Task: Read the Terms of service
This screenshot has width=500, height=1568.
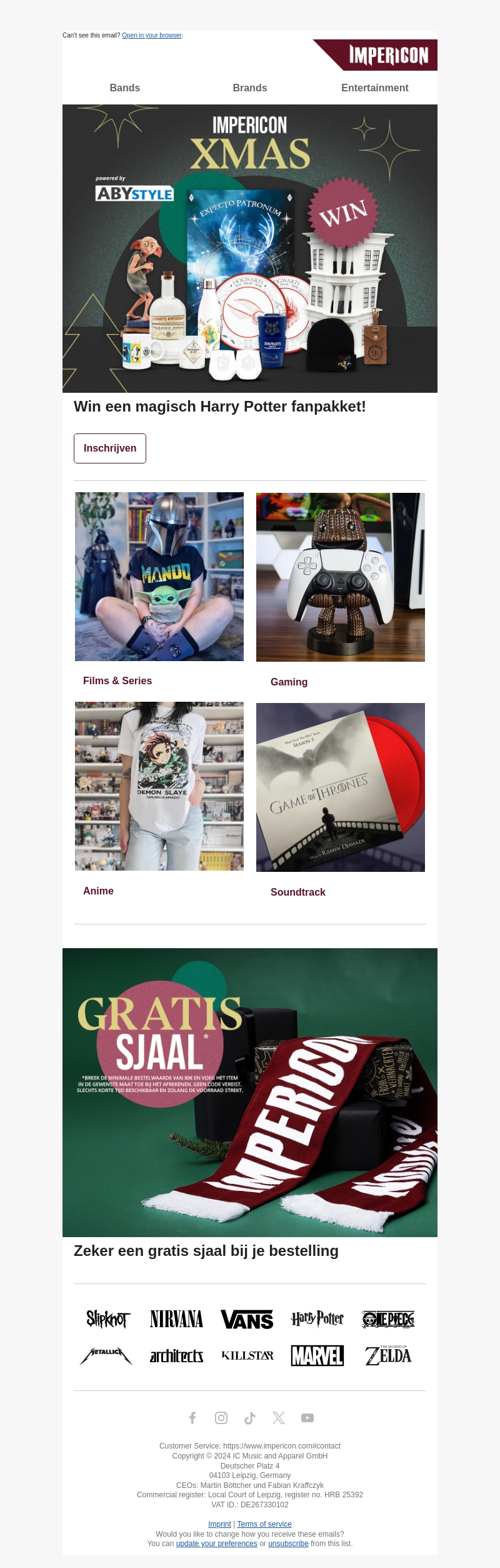Action: (264, 1524)
